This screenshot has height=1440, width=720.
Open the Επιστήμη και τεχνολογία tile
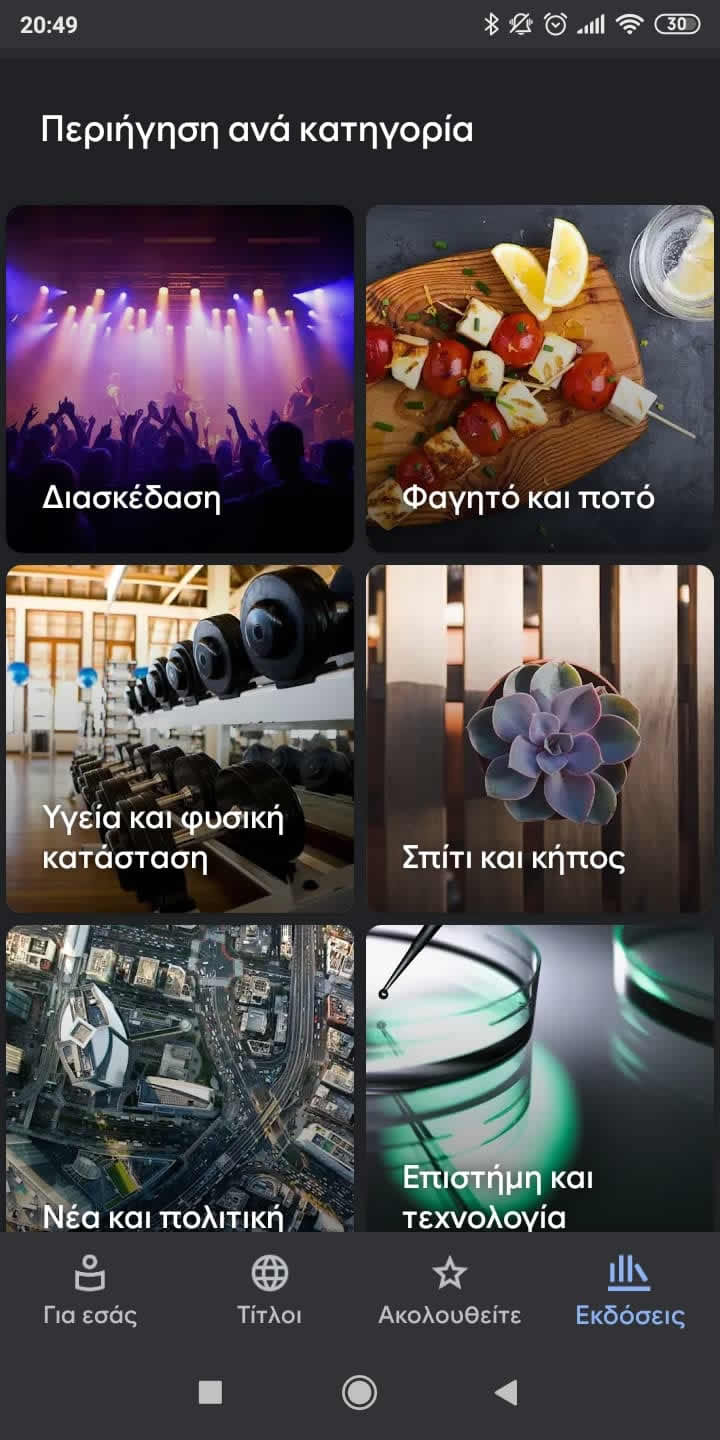(540, 1080)
